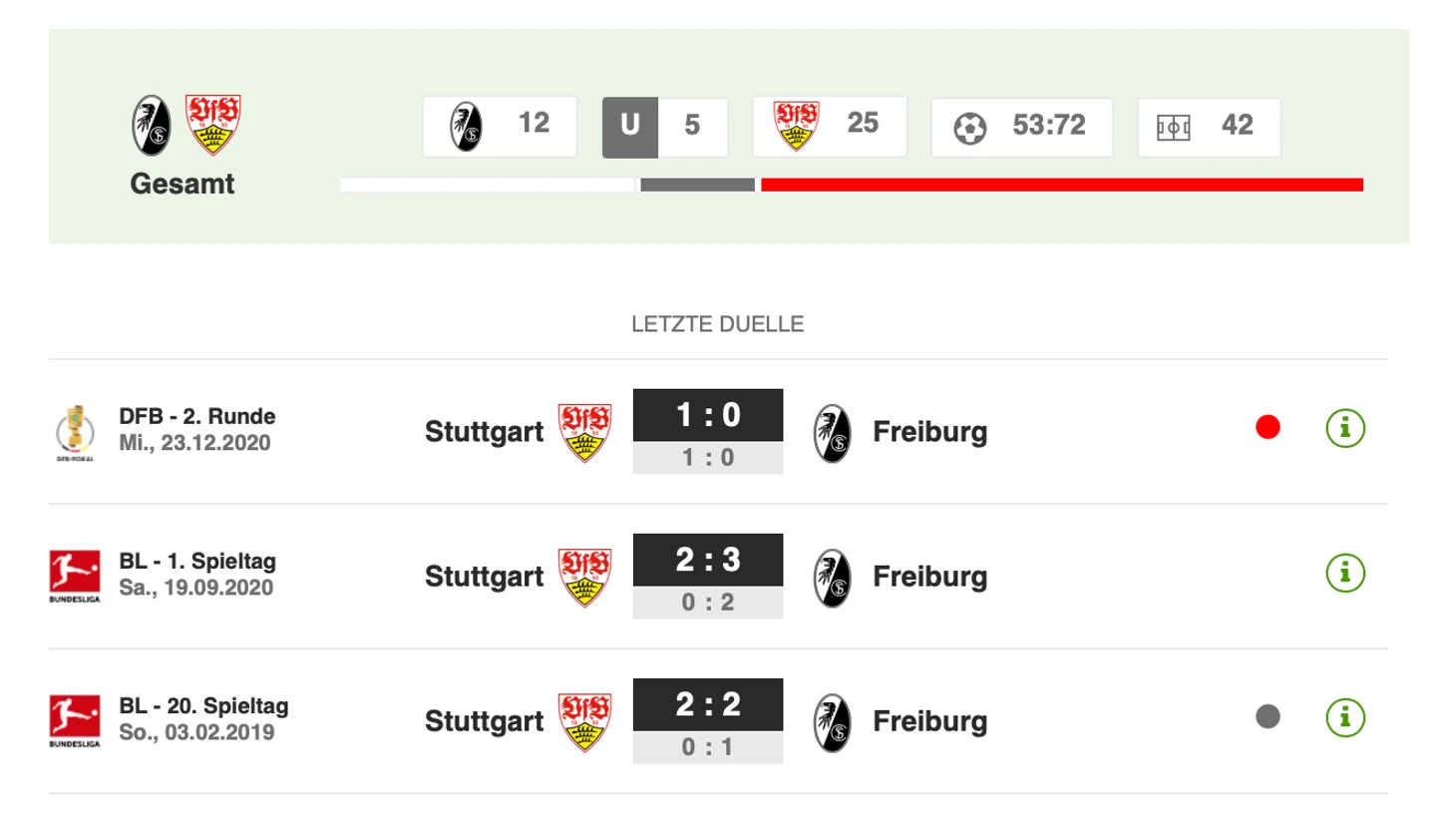Open the Stuttgart 1:0 Freiburg match
The width and height of the screenshot is (1456, 836).
tap(707, 416)
